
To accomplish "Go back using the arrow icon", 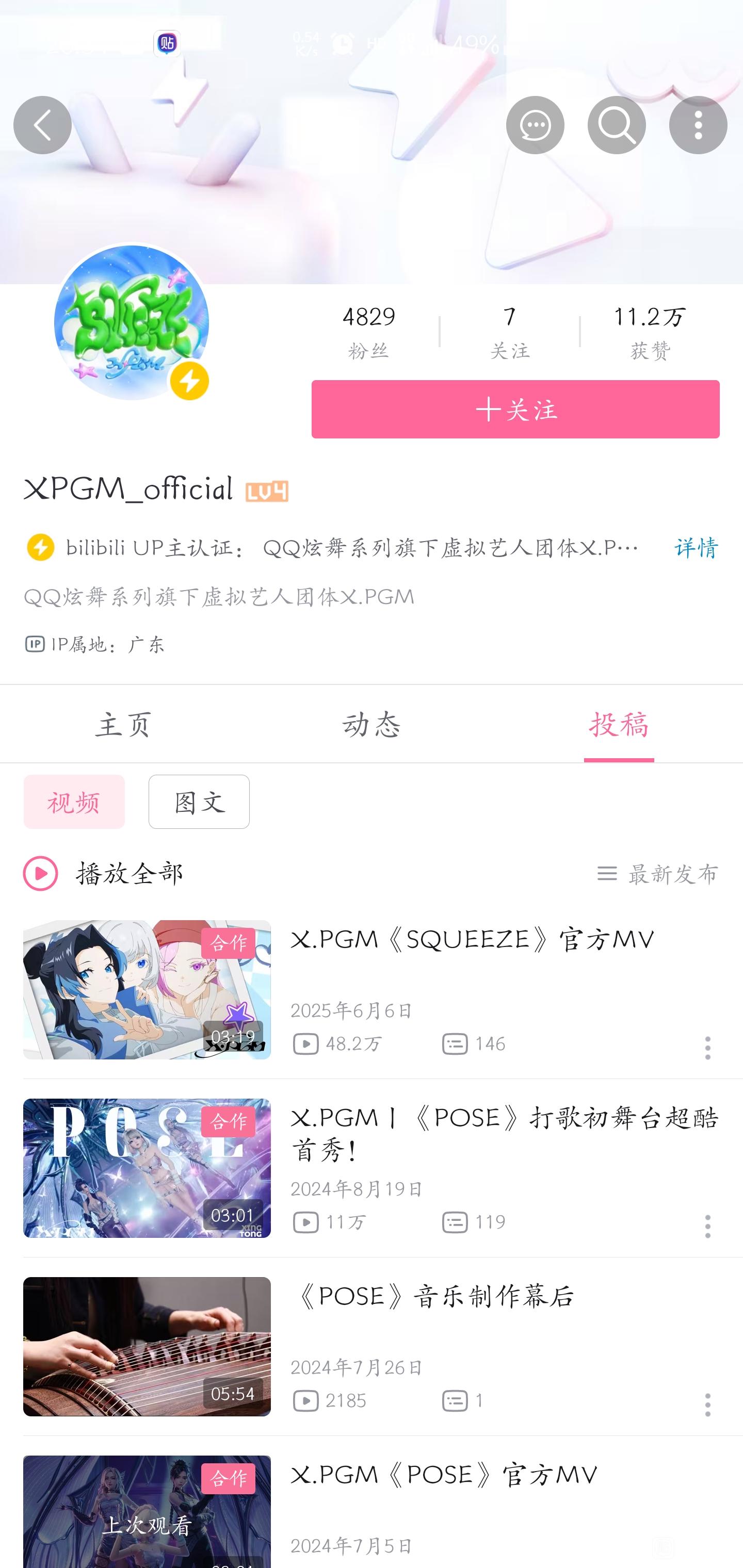I will pos(42,125).
